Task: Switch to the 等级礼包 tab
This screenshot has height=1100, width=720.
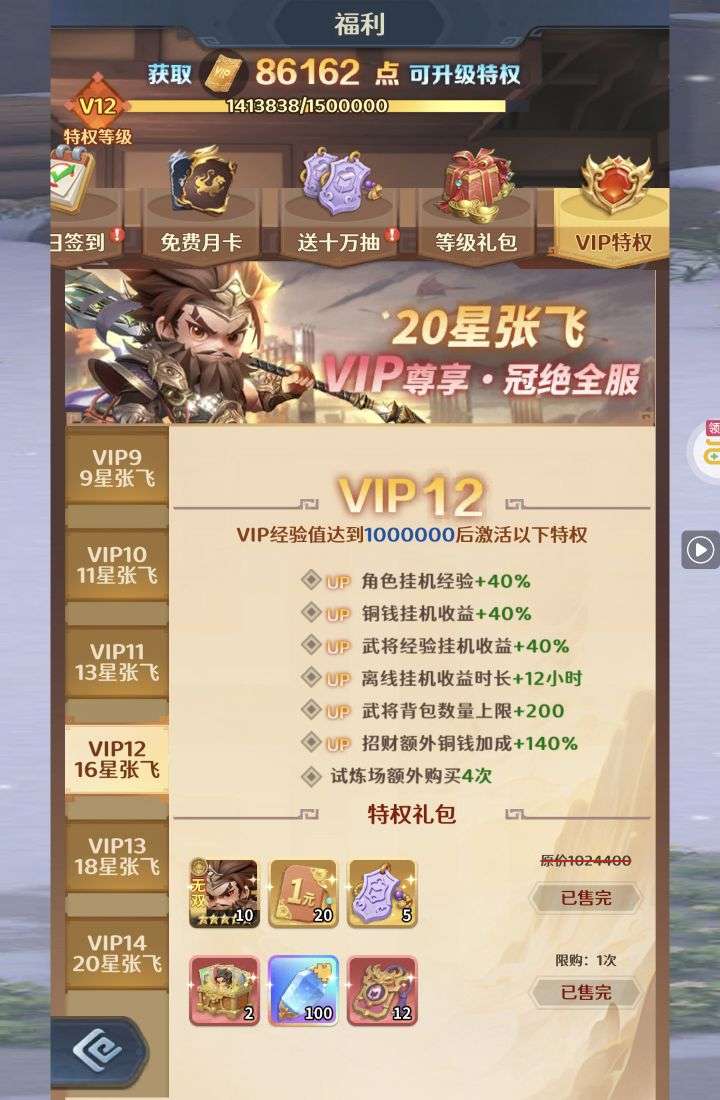Action: click(x=476, y=215)
